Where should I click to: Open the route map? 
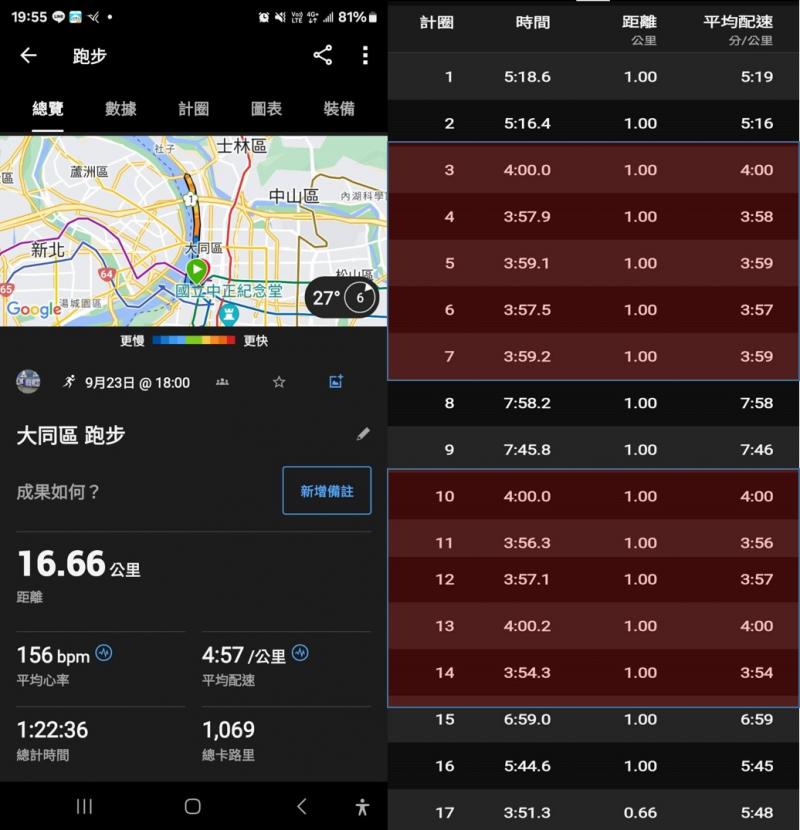(x=150, y=230)
